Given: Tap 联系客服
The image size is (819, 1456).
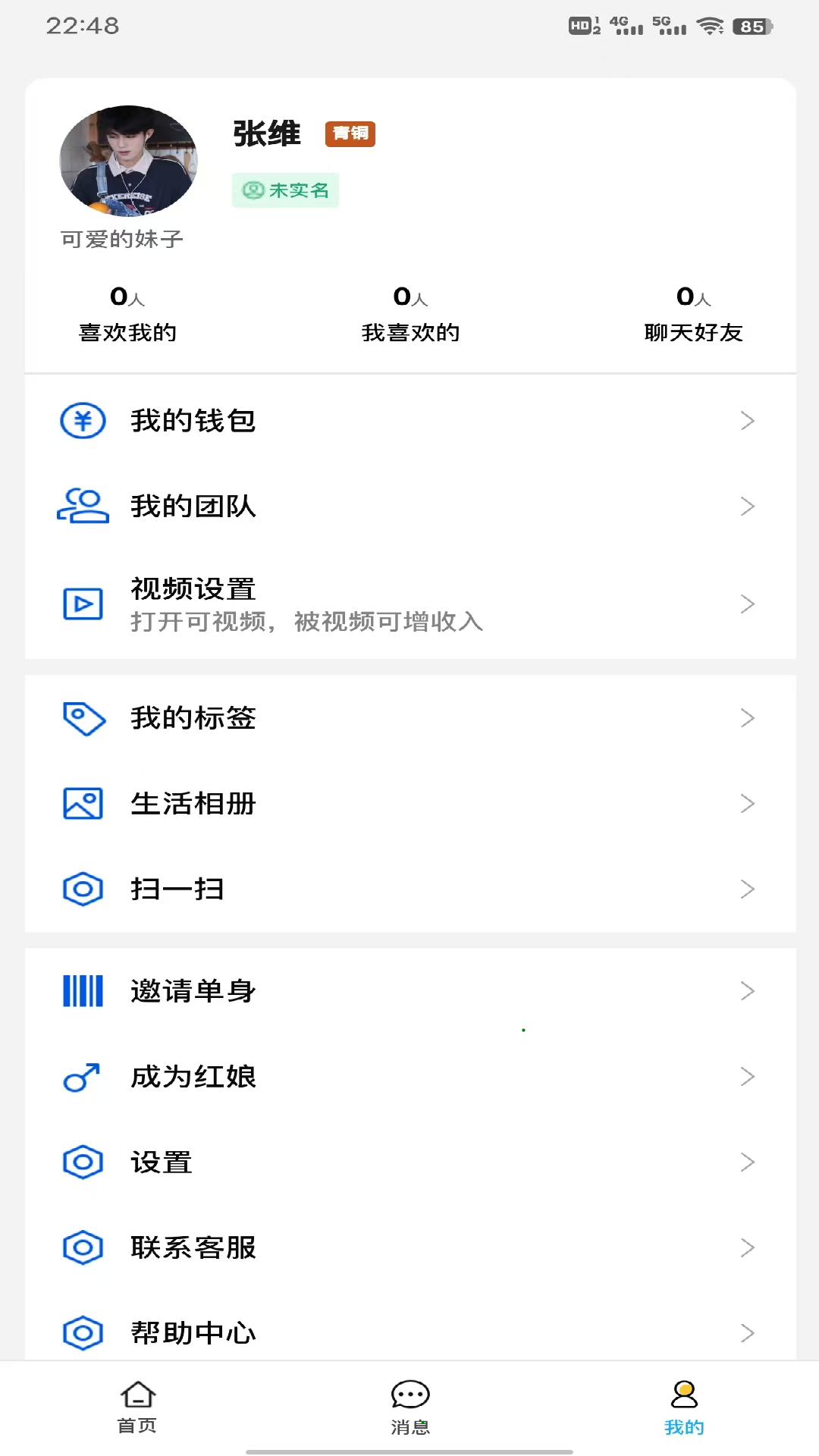Looking at the screenshot, I should (409, 1248).
